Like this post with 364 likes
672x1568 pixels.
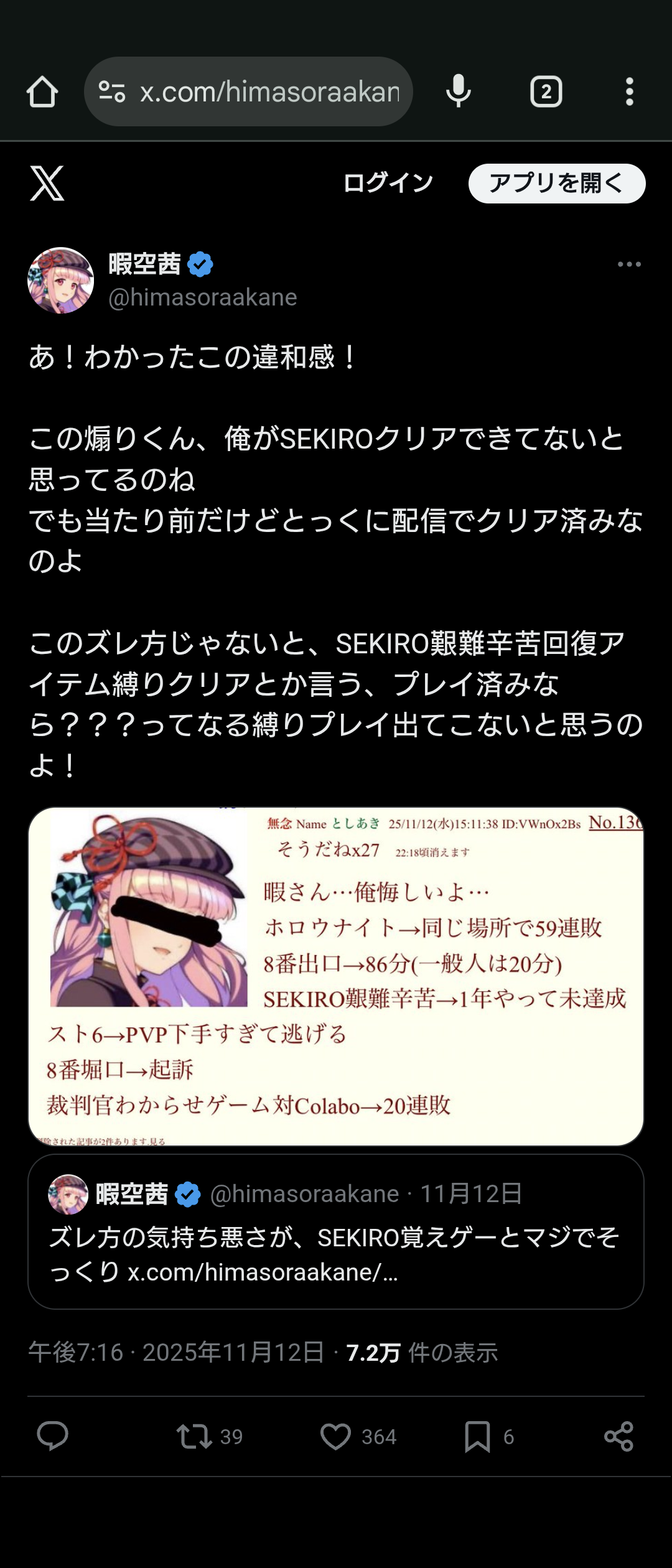pyautogui.click(x=336, y=1436)
